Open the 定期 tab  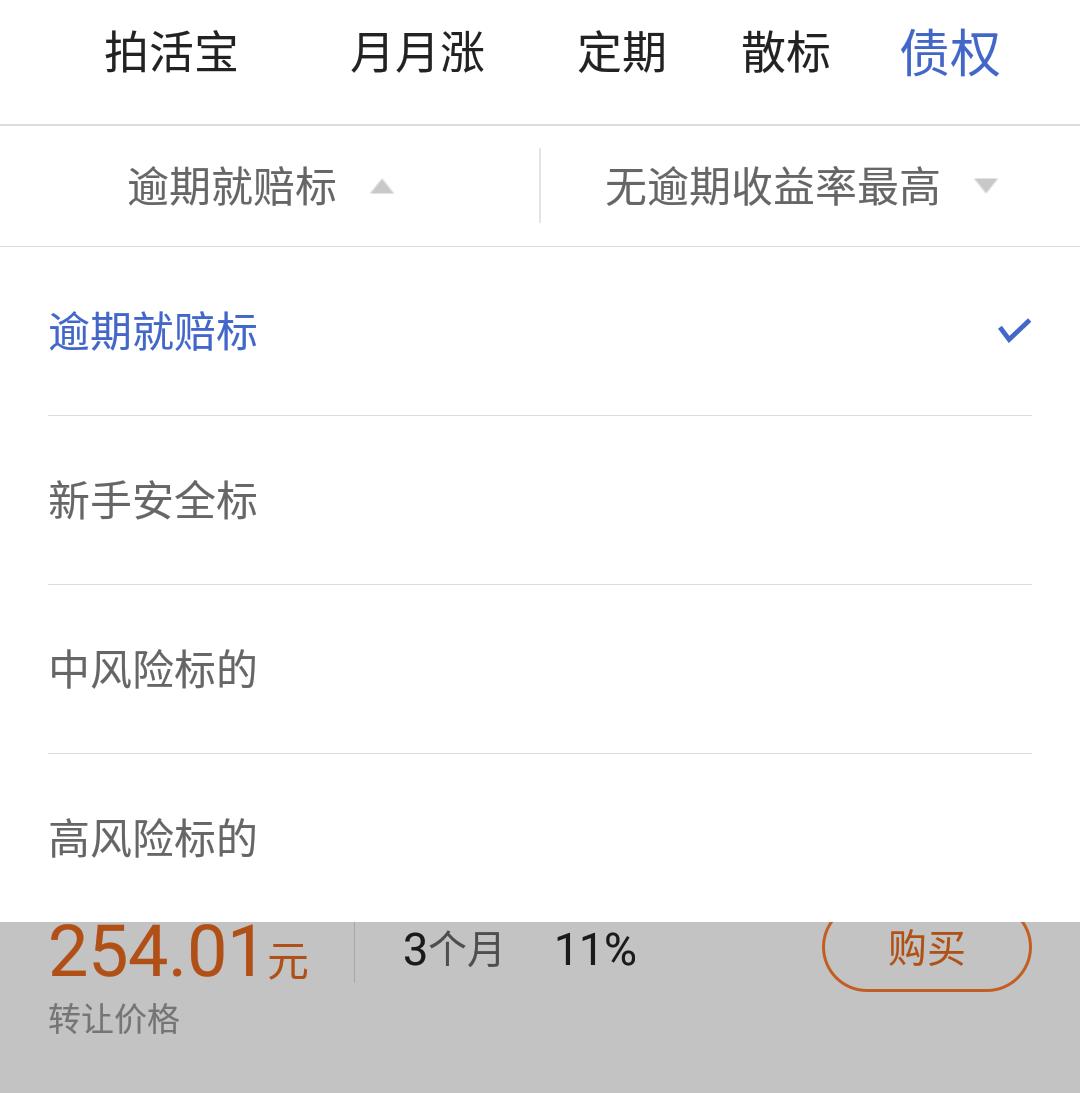622,55
